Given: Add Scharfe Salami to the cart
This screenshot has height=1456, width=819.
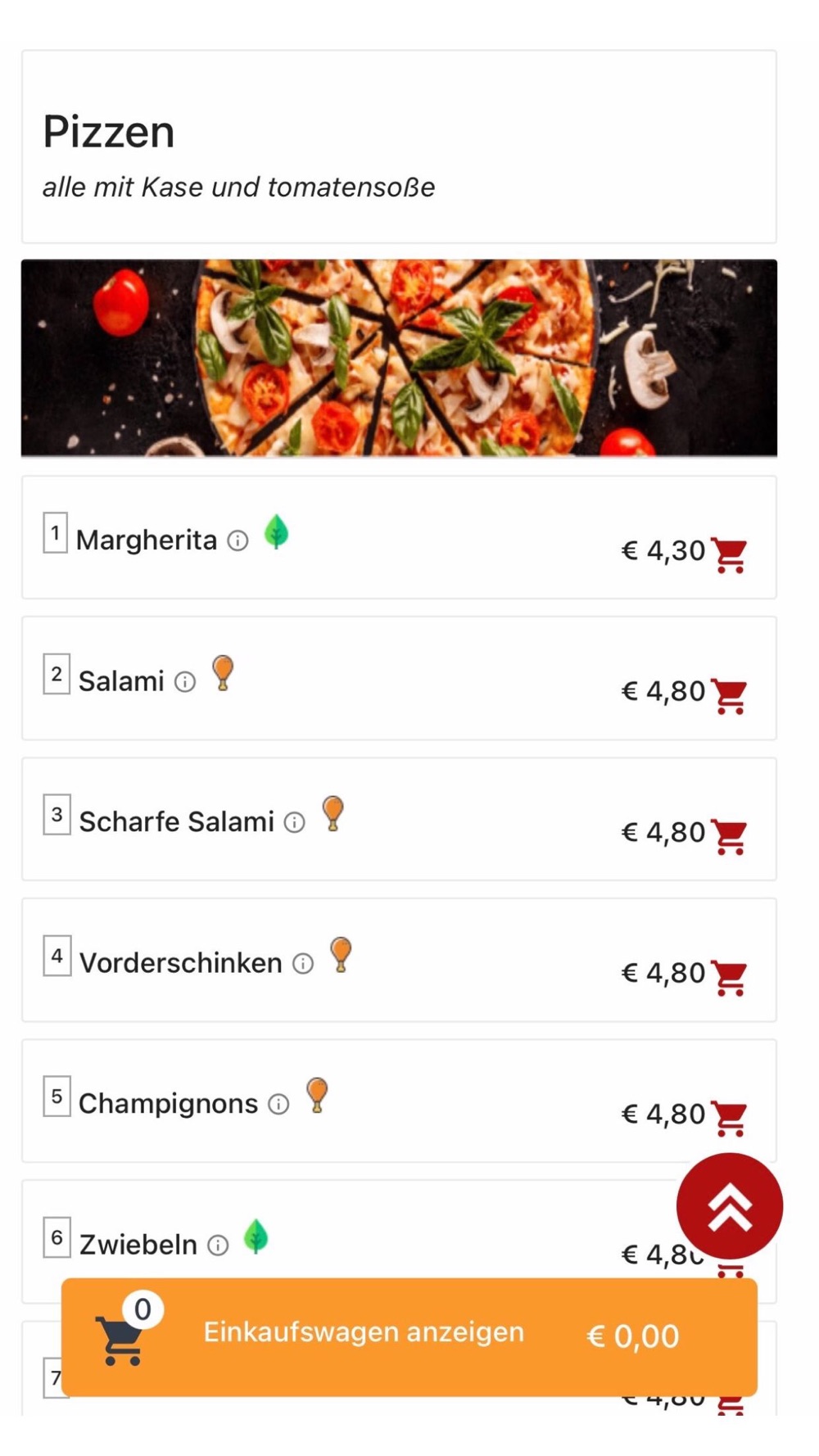Looking at the screenshot, I should (x=728, y=837).
